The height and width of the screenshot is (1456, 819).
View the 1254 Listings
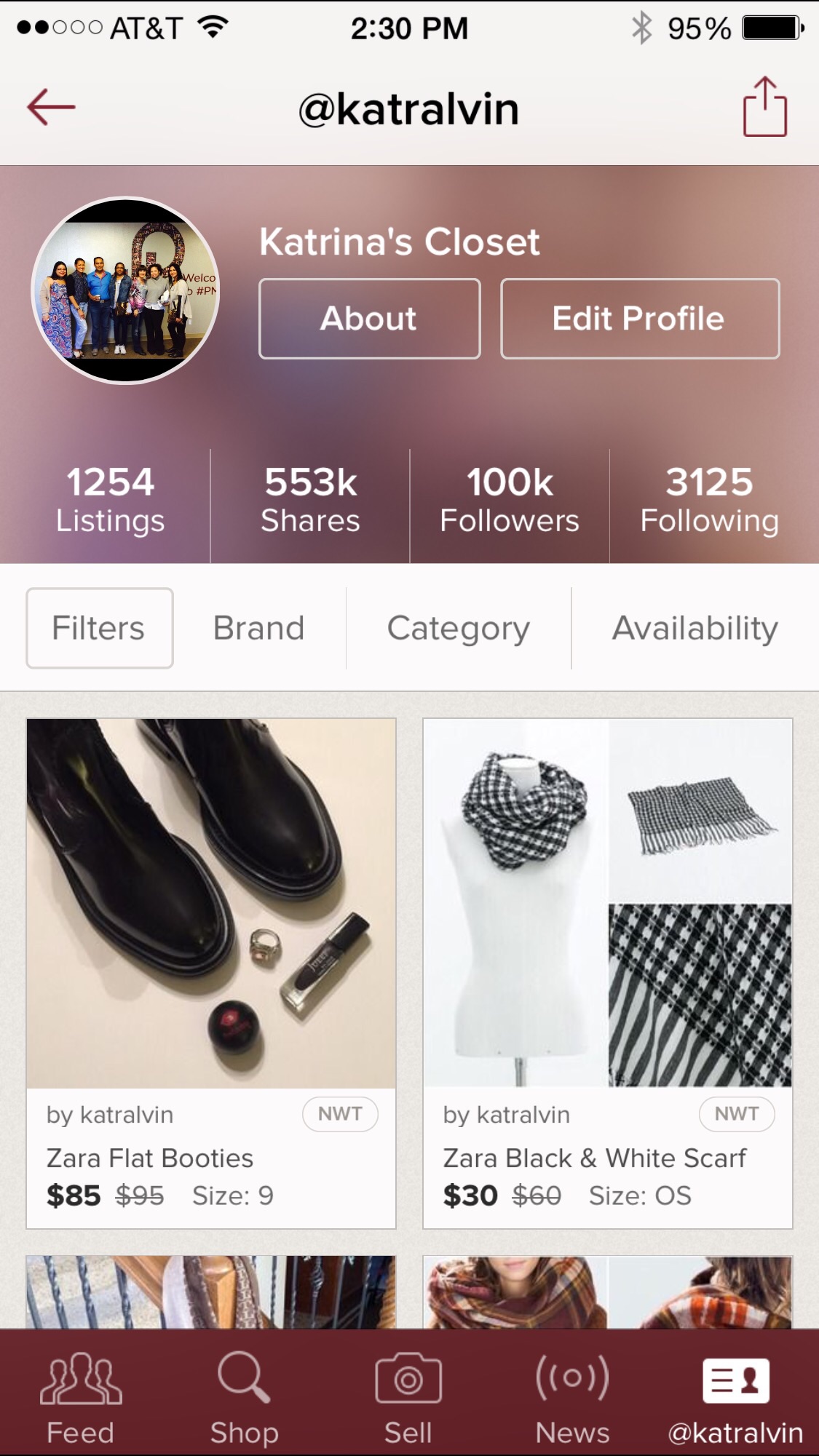tap(110, 501)
